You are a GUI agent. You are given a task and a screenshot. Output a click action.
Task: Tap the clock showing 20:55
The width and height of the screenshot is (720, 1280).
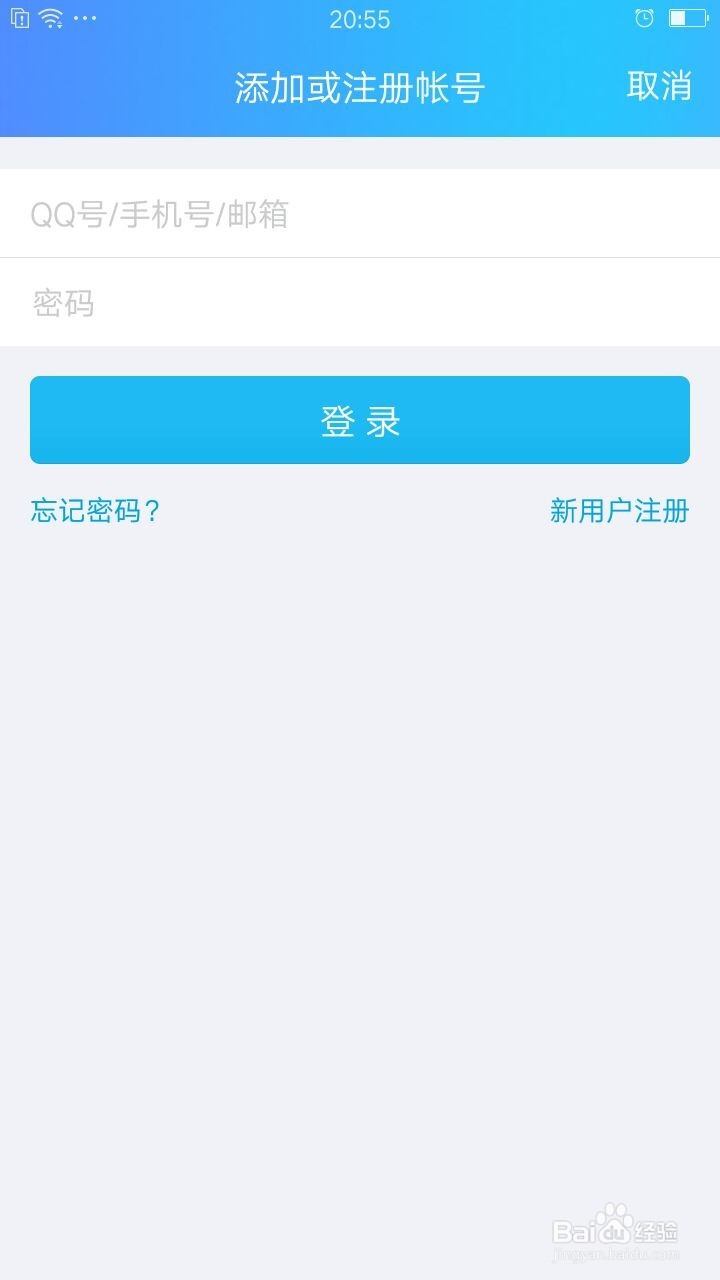[x=360, y=19]
